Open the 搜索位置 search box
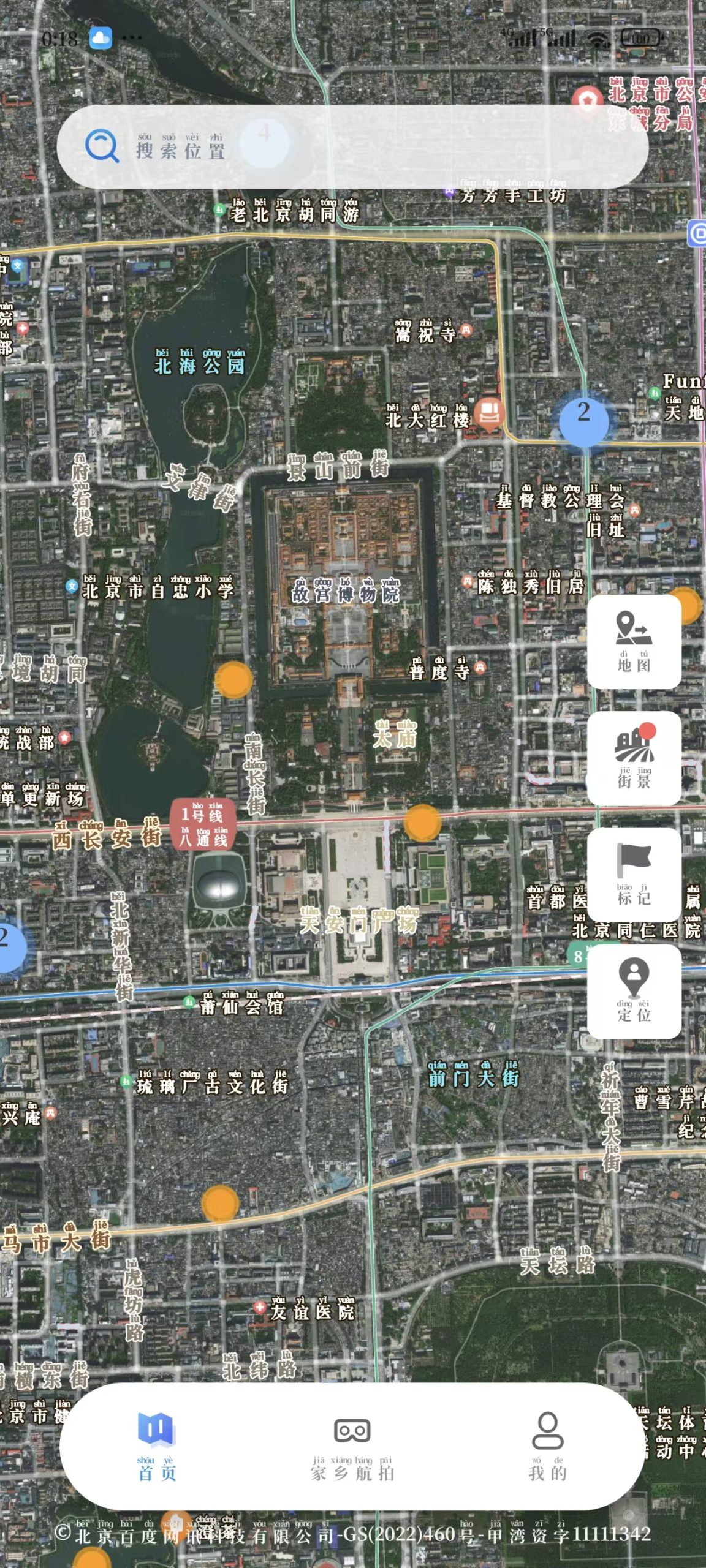Viewport: 706px width, 1568px height. point(352,146)
